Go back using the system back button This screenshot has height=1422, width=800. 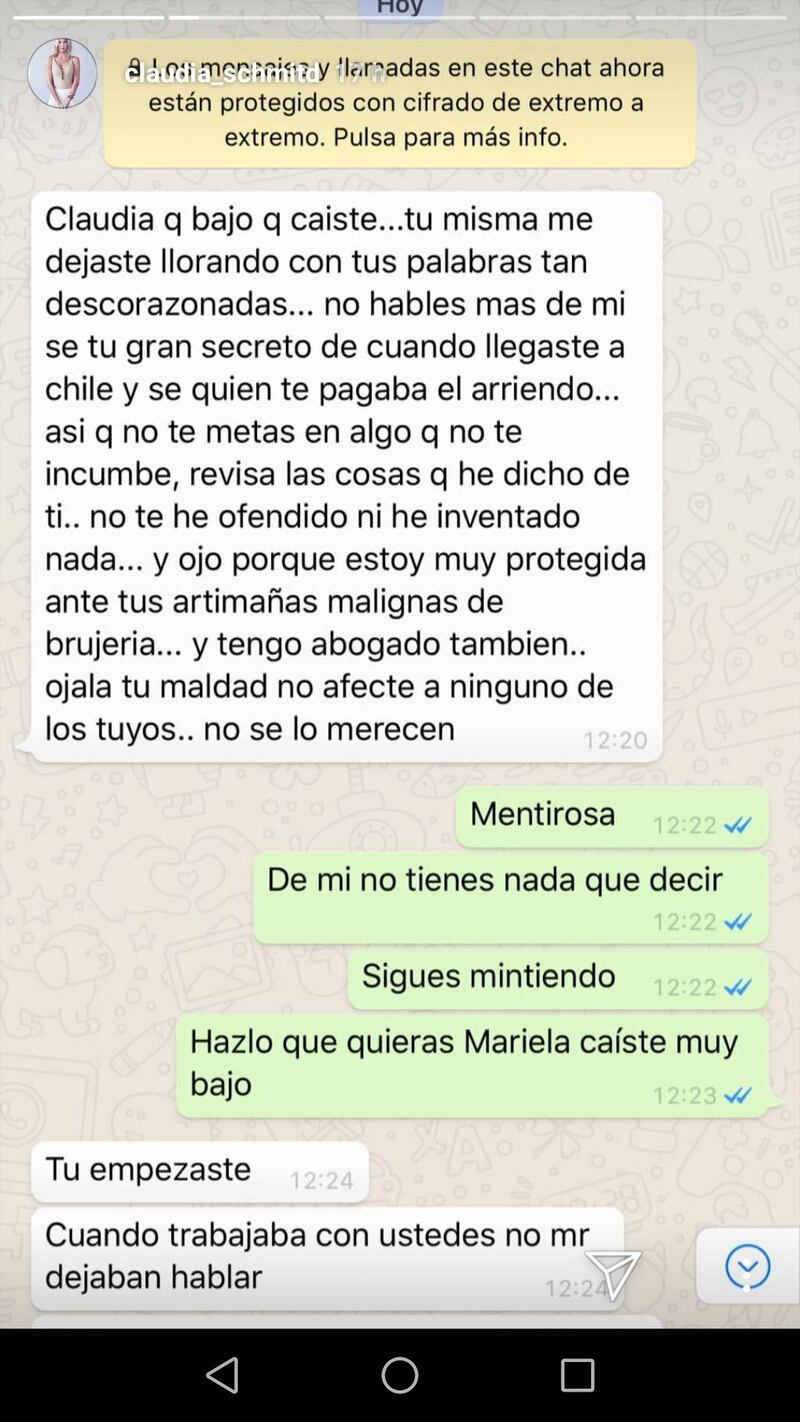222,1375
